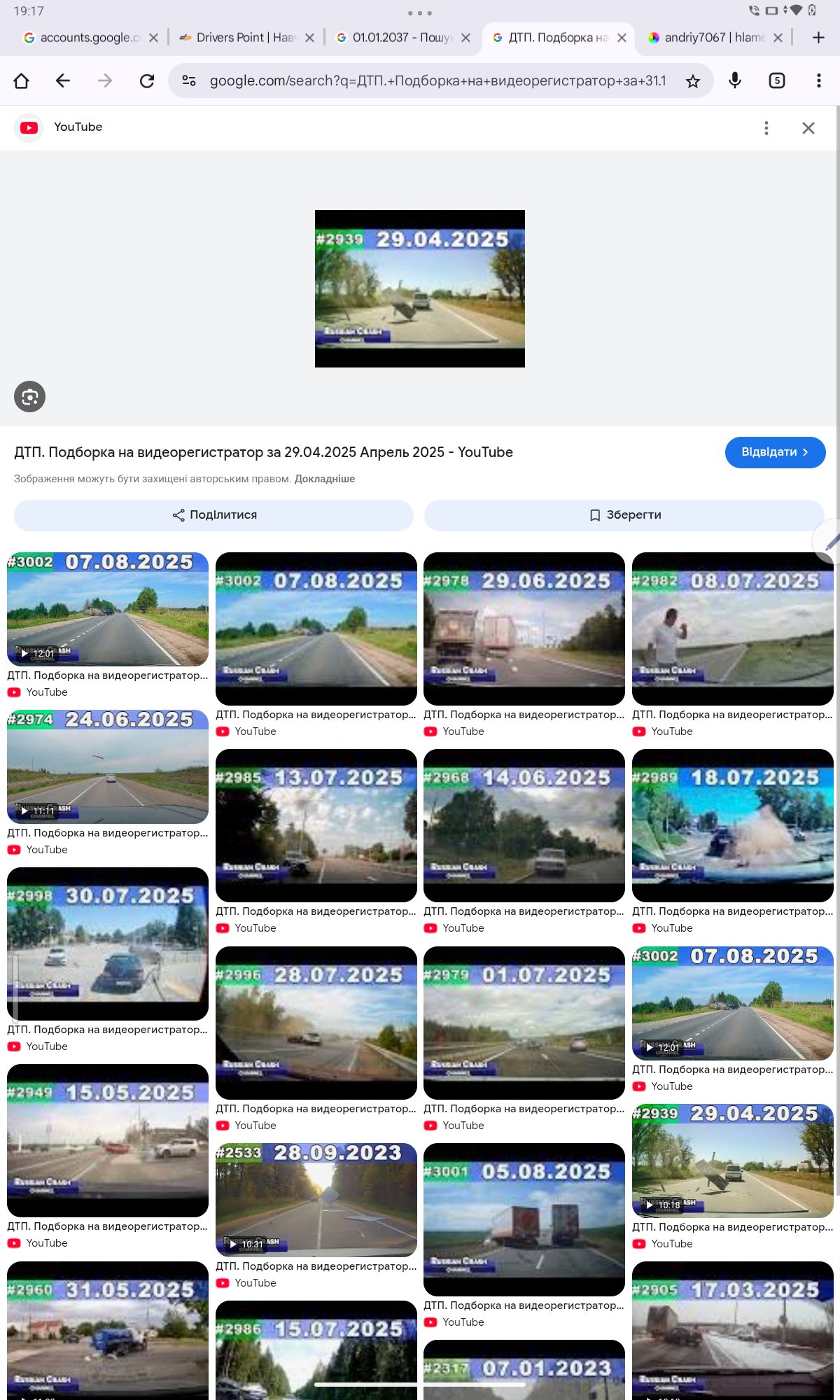This screenshot has height=1400, width=840.
Task: Bookmark this page with the star
Action: [x=693, y=81]
